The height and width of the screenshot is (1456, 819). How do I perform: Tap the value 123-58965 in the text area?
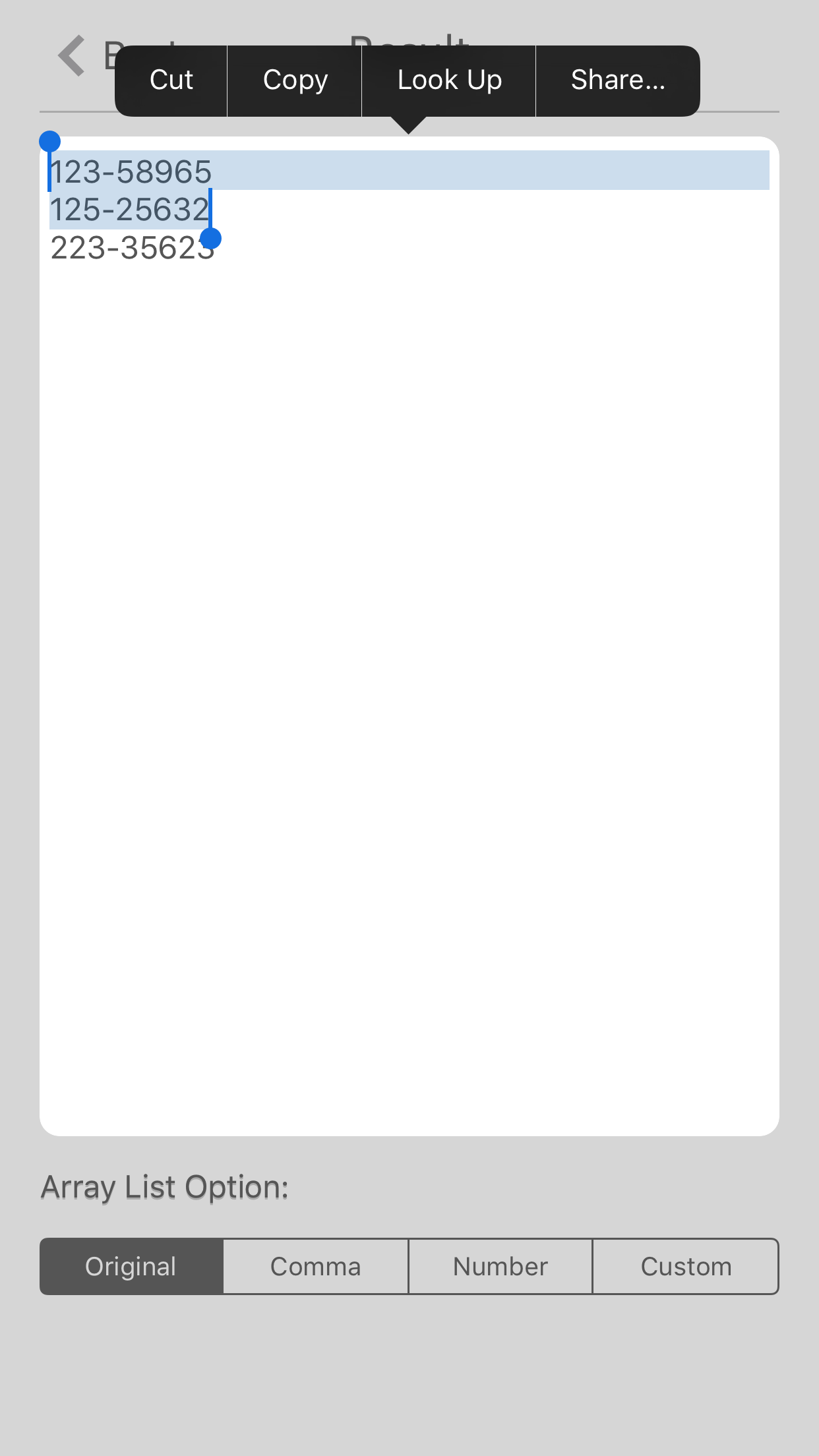(131, 171)
